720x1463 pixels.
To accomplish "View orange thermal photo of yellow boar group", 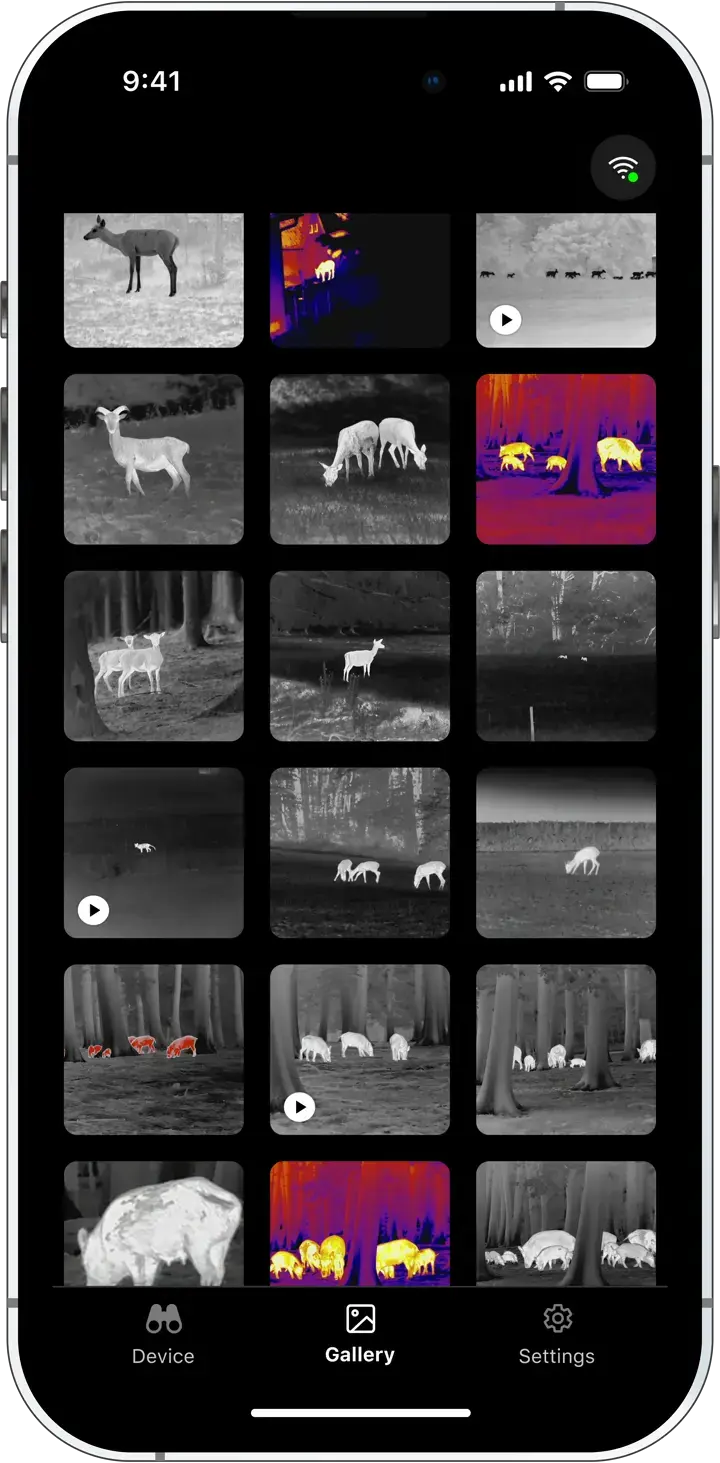I will tap(360, 1223).
